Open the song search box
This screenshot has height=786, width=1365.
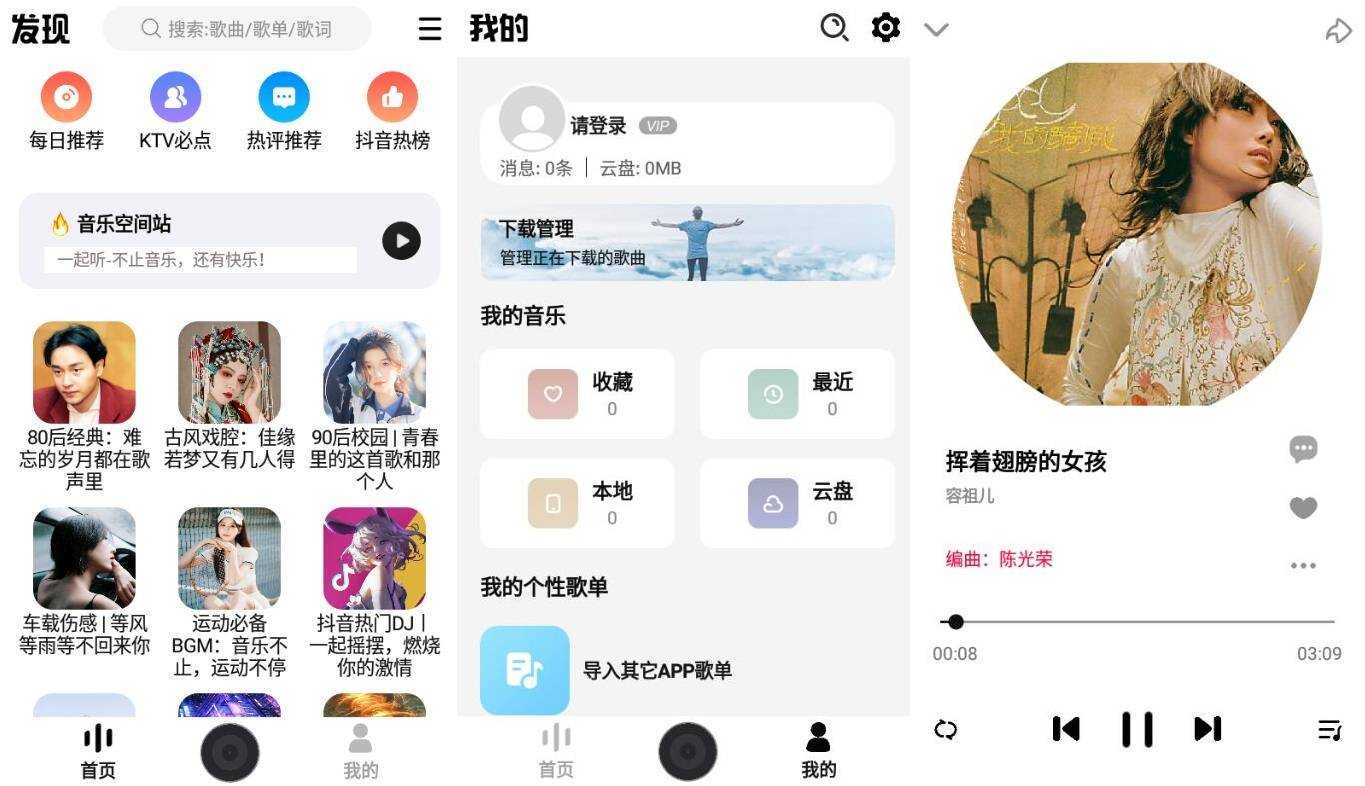click(x=238, y=29)
